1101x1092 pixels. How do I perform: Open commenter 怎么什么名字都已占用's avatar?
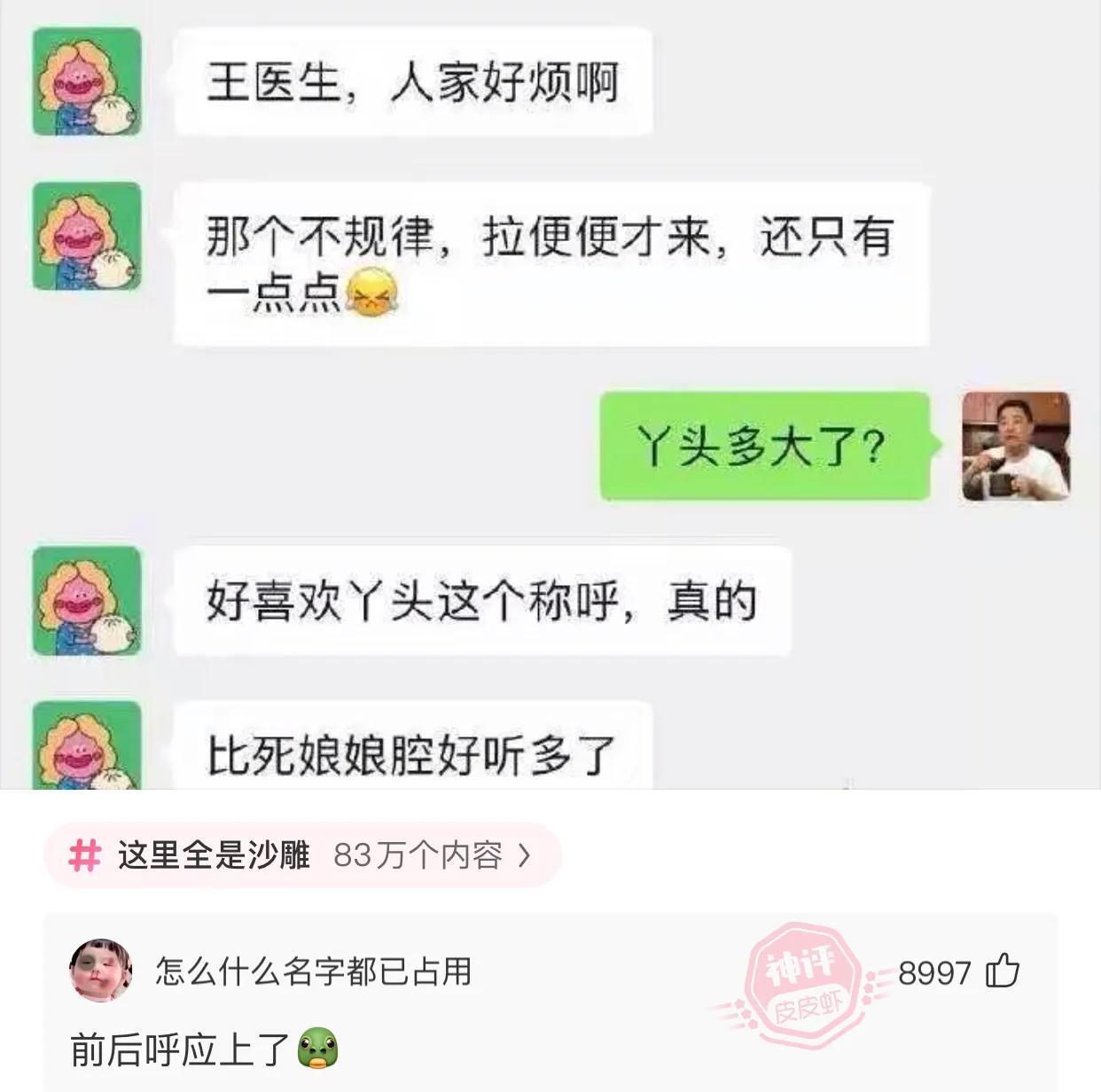pyautogui.click(x=100, y=971)
